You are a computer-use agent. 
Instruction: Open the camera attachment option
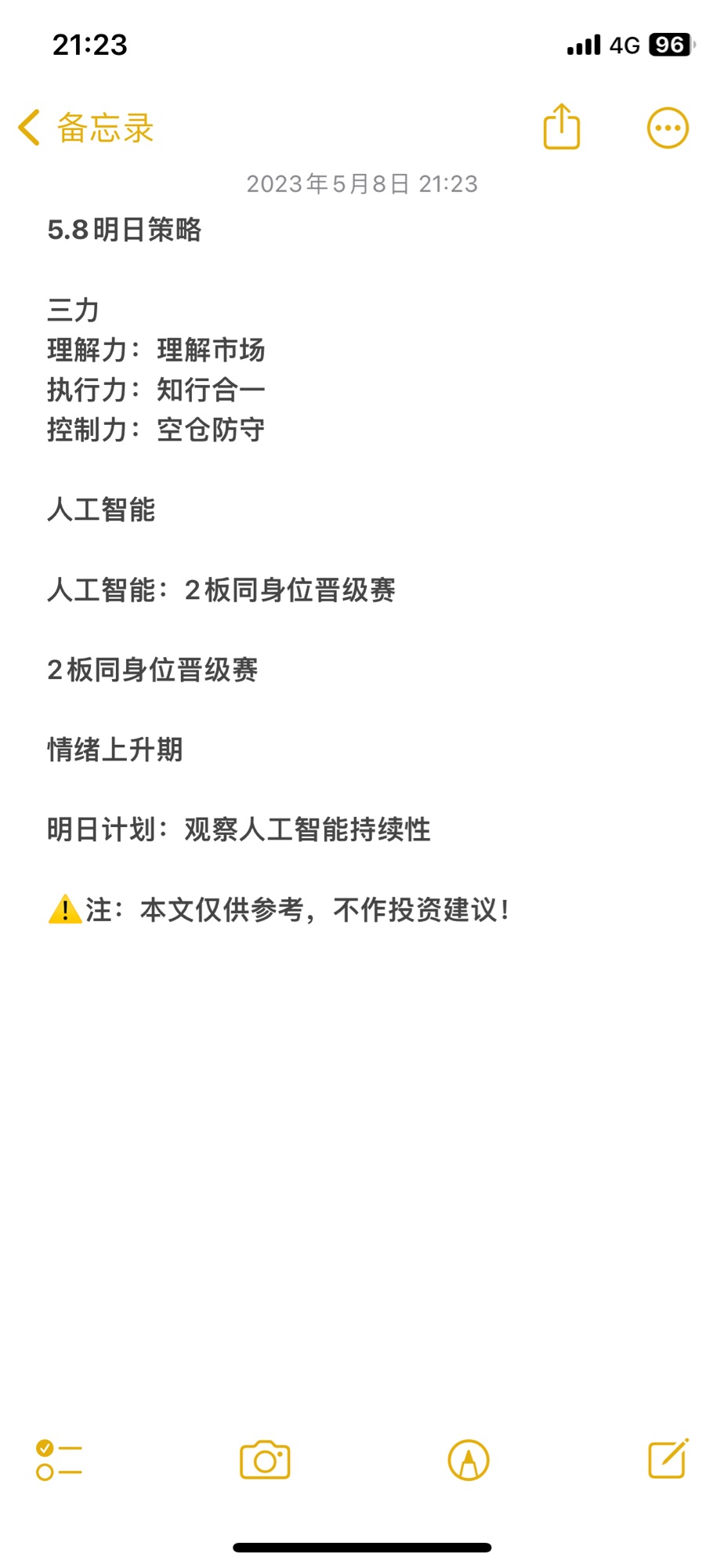[x=265, y=1460]
